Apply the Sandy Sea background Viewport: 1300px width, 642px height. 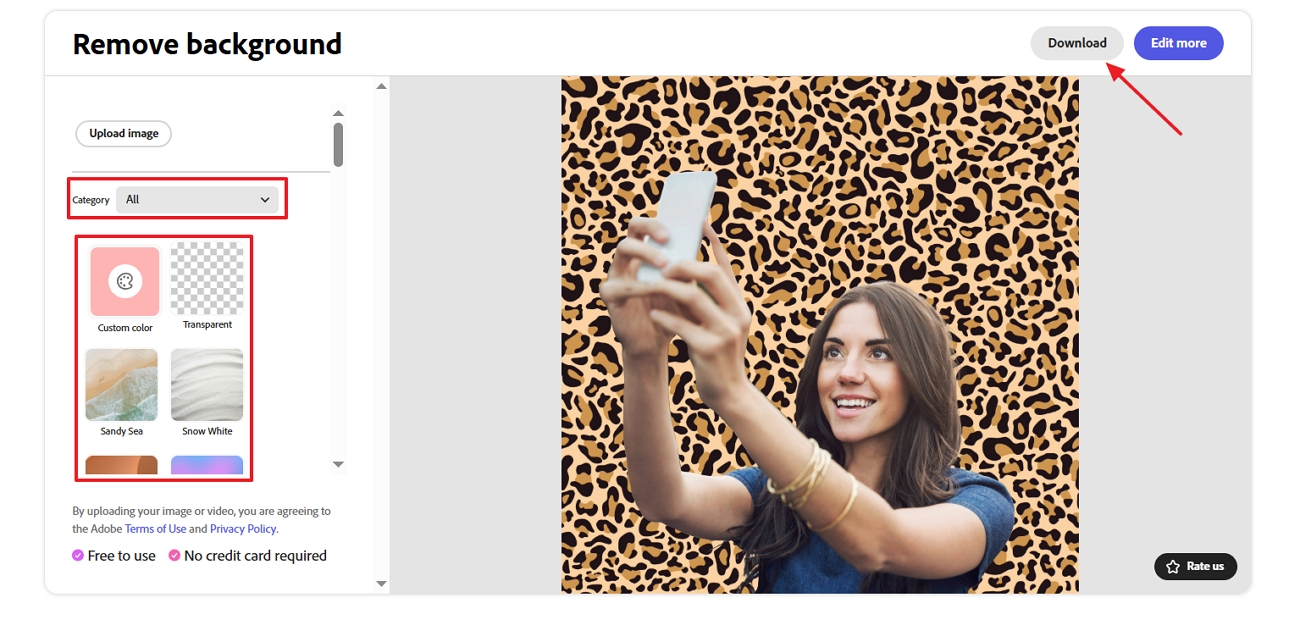click(121, 385)
